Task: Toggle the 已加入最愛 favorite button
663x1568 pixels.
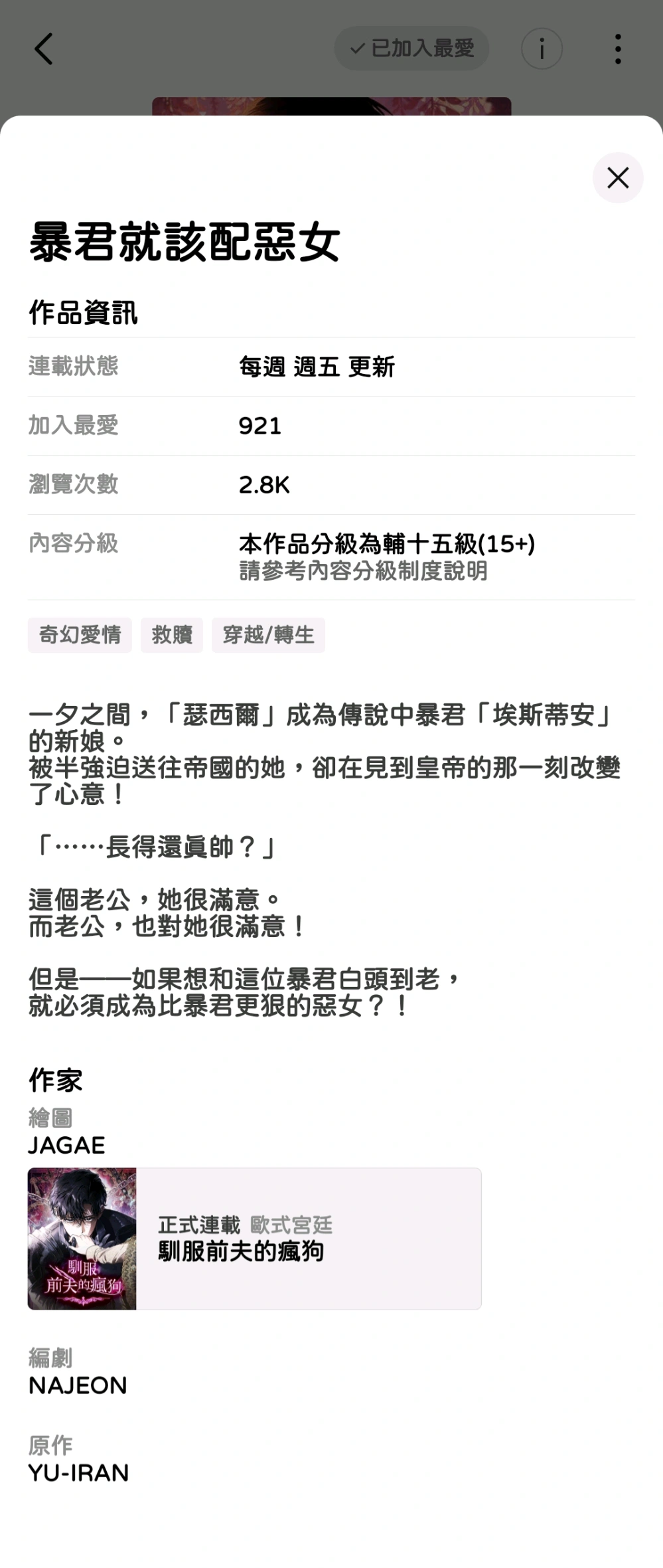Action: 411,48
